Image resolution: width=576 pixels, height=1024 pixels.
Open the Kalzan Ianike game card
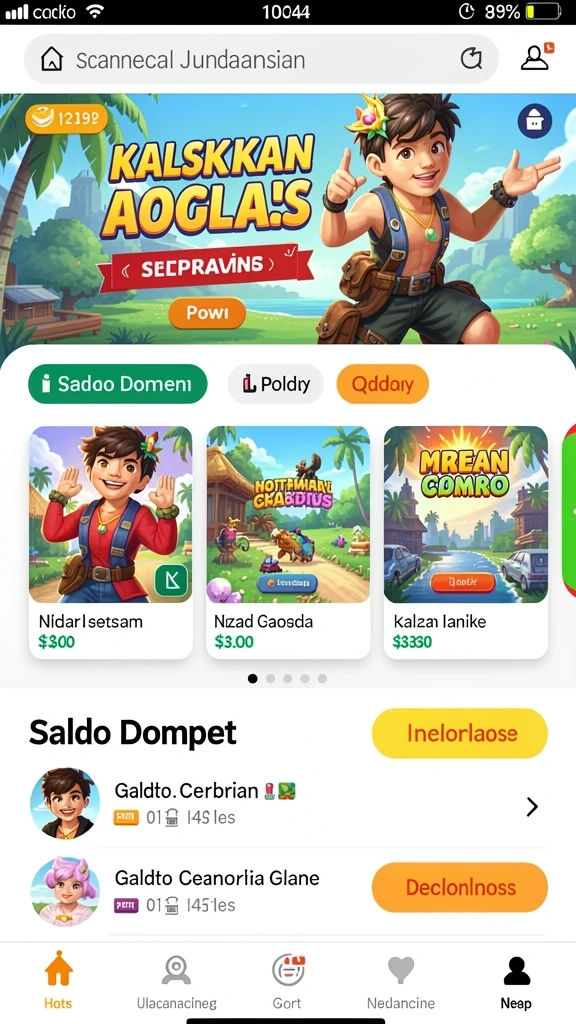(466, 542)
